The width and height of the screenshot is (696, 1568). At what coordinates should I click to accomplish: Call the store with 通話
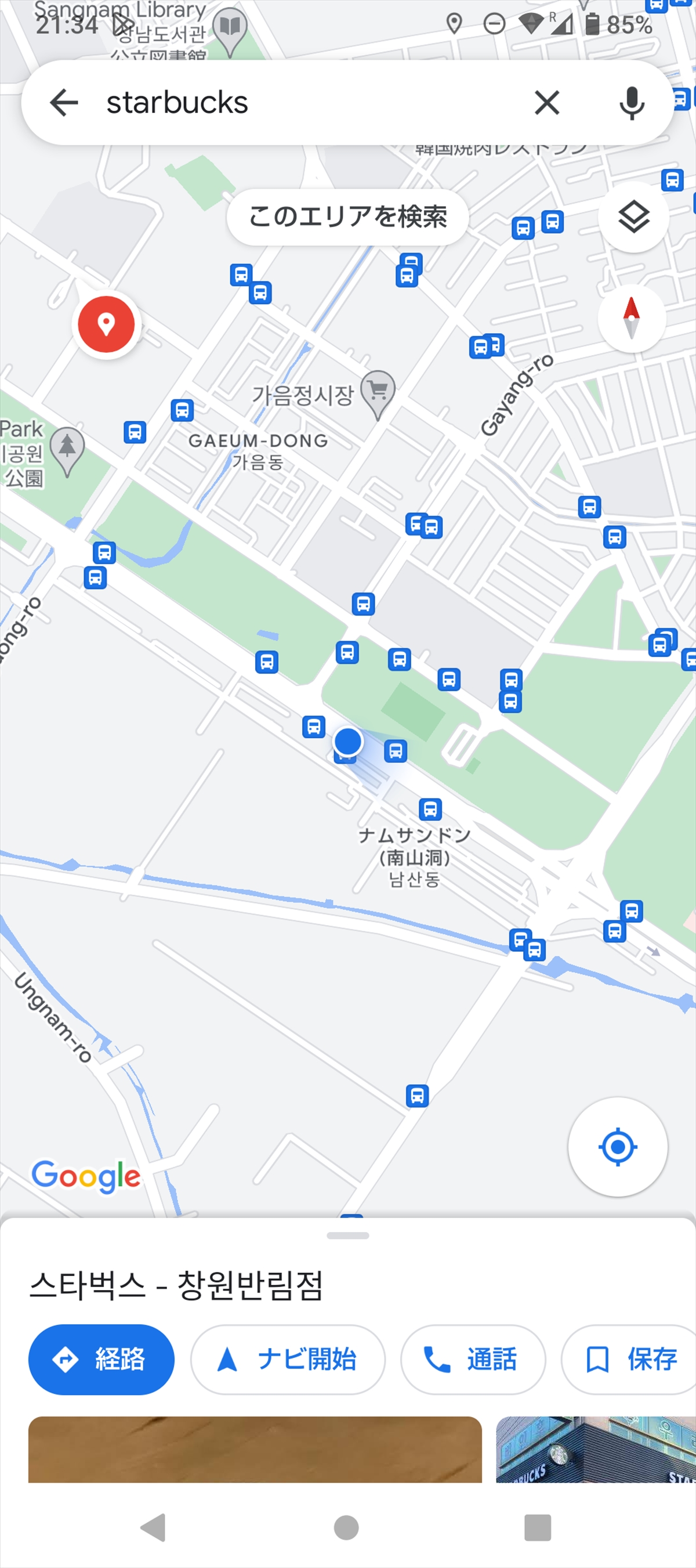(473, 1359)
